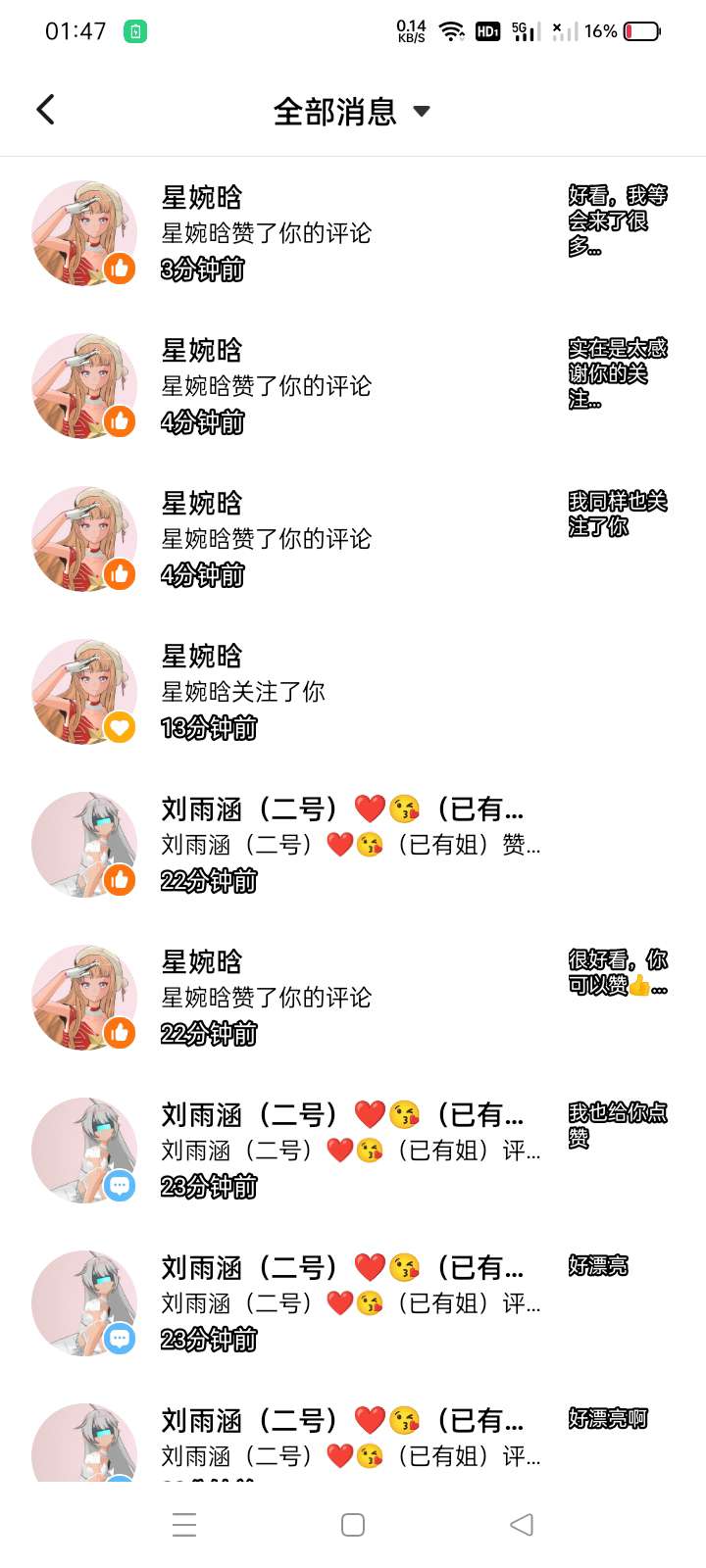Open 星婉晗's like notification from 3分钟前
The image size is (706, 1568).
(x=353, y=233)
